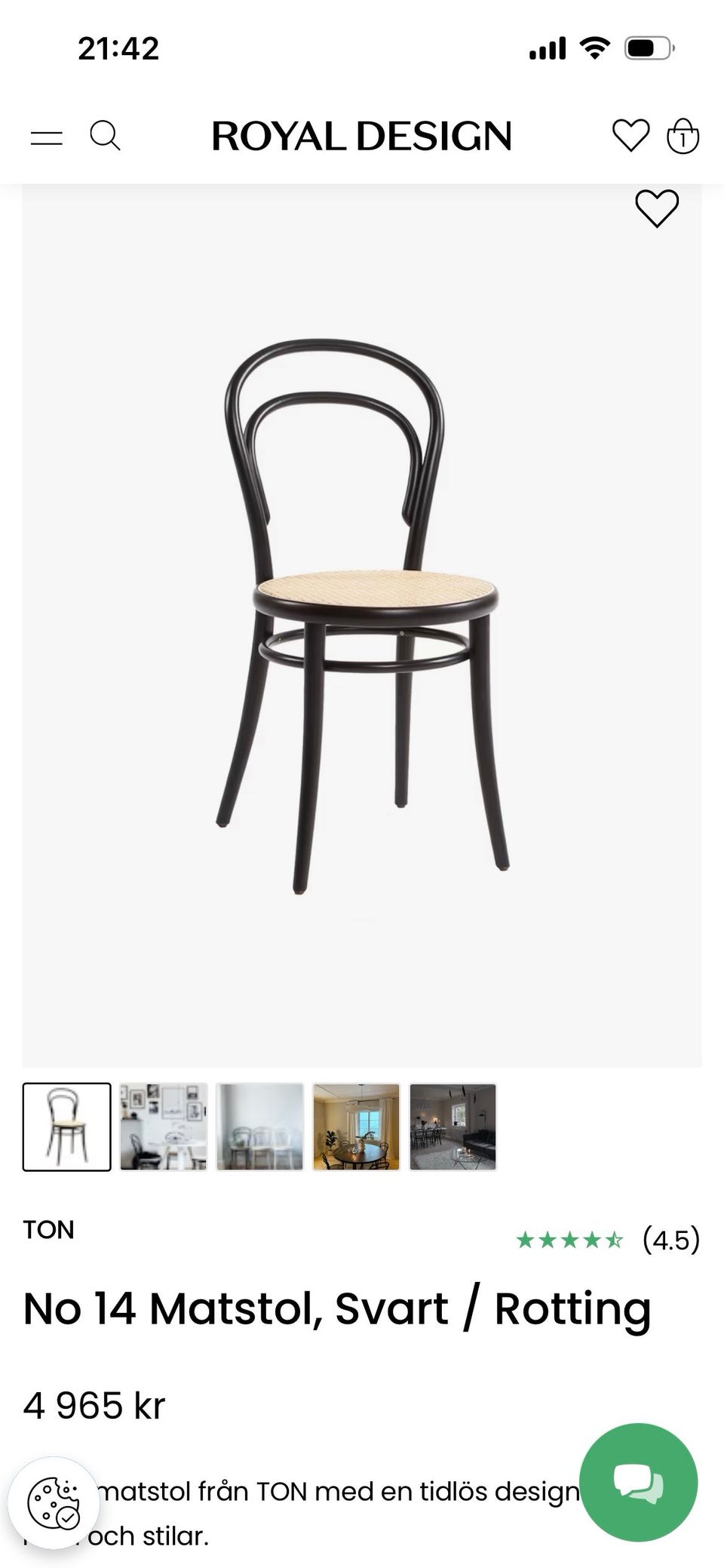Open the shopping bag with one item
The height and width of the screenshot is (1568, 724).
[681, 137]
